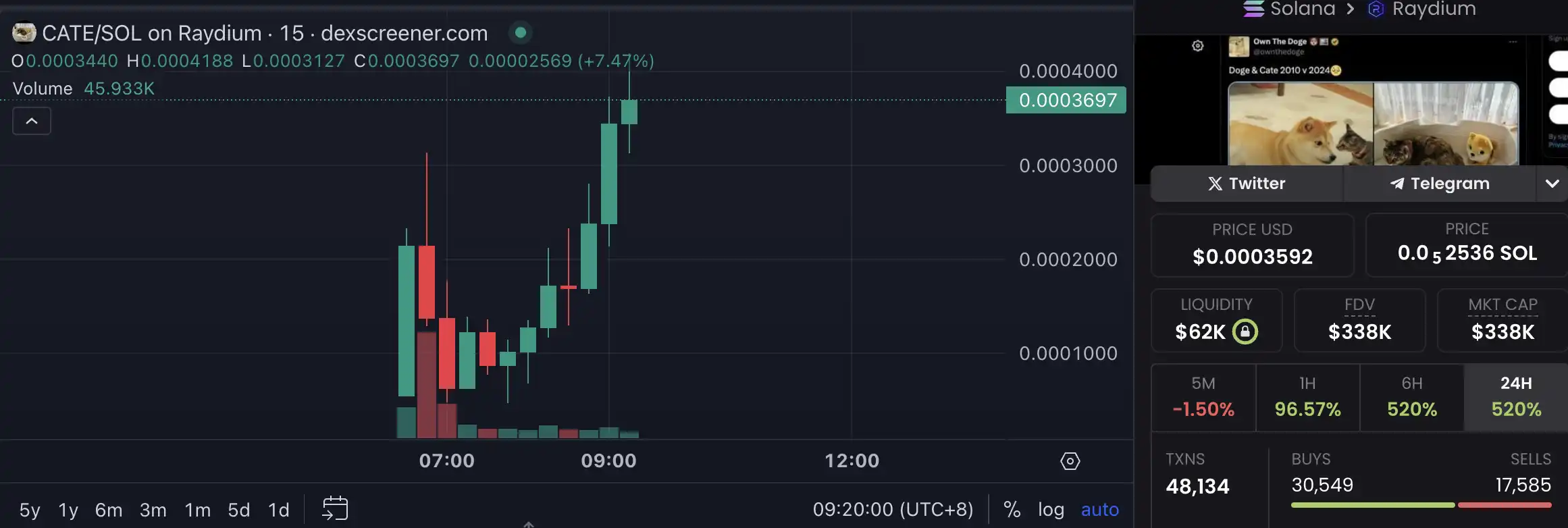
Task: Switch to the 6H stats tab
Action: (1411, 397)
